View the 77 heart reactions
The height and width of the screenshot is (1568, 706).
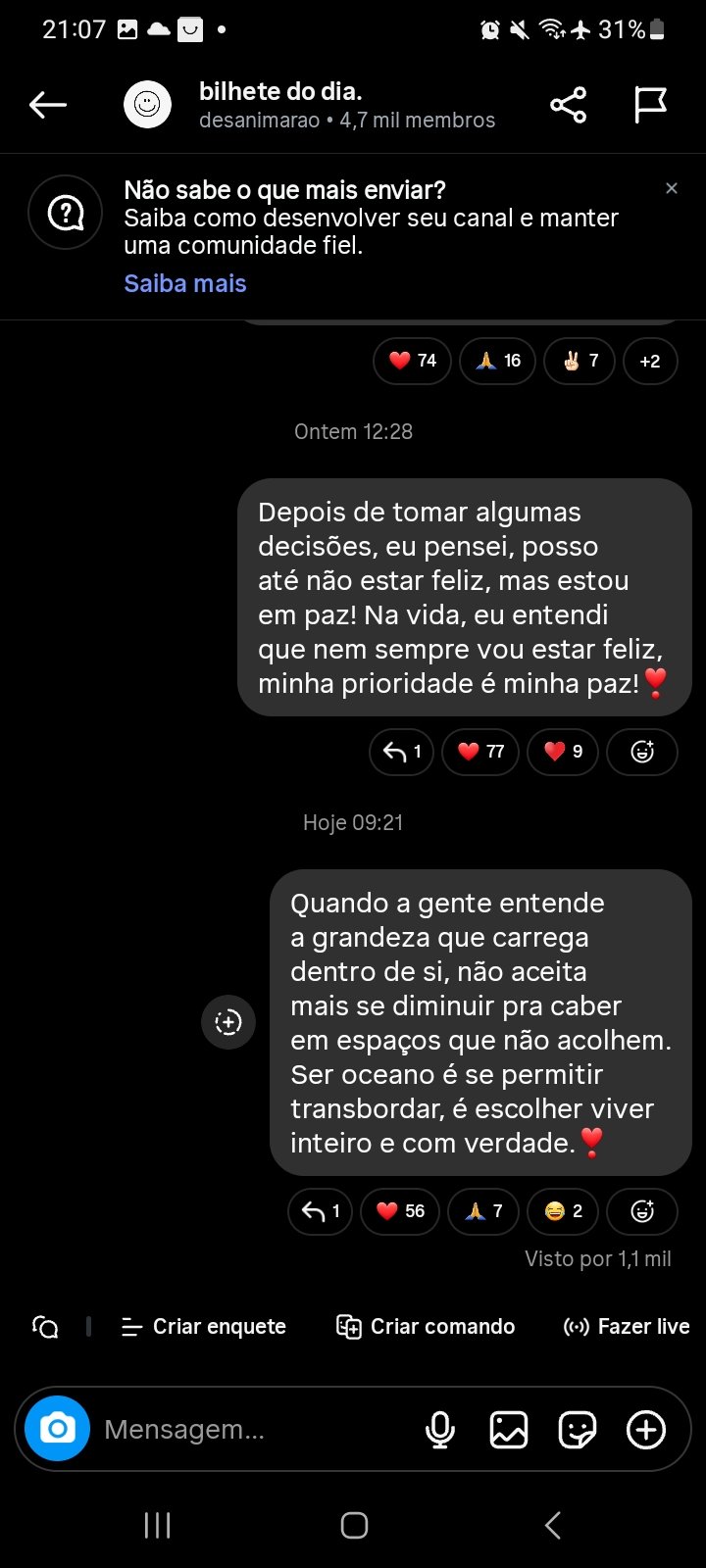[x=480, y=752]
